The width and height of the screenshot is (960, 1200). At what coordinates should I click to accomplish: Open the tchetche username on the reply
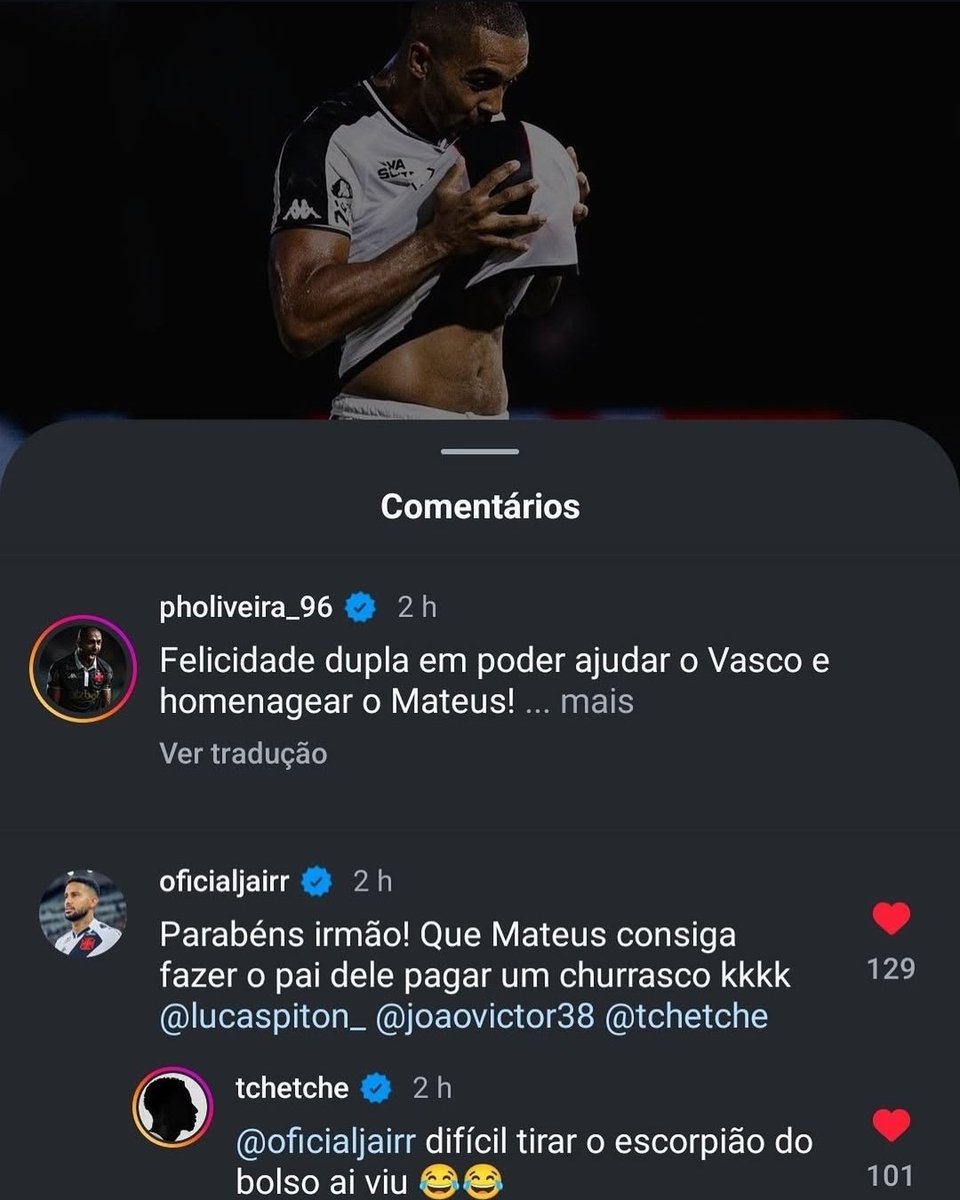(292, 1088)
